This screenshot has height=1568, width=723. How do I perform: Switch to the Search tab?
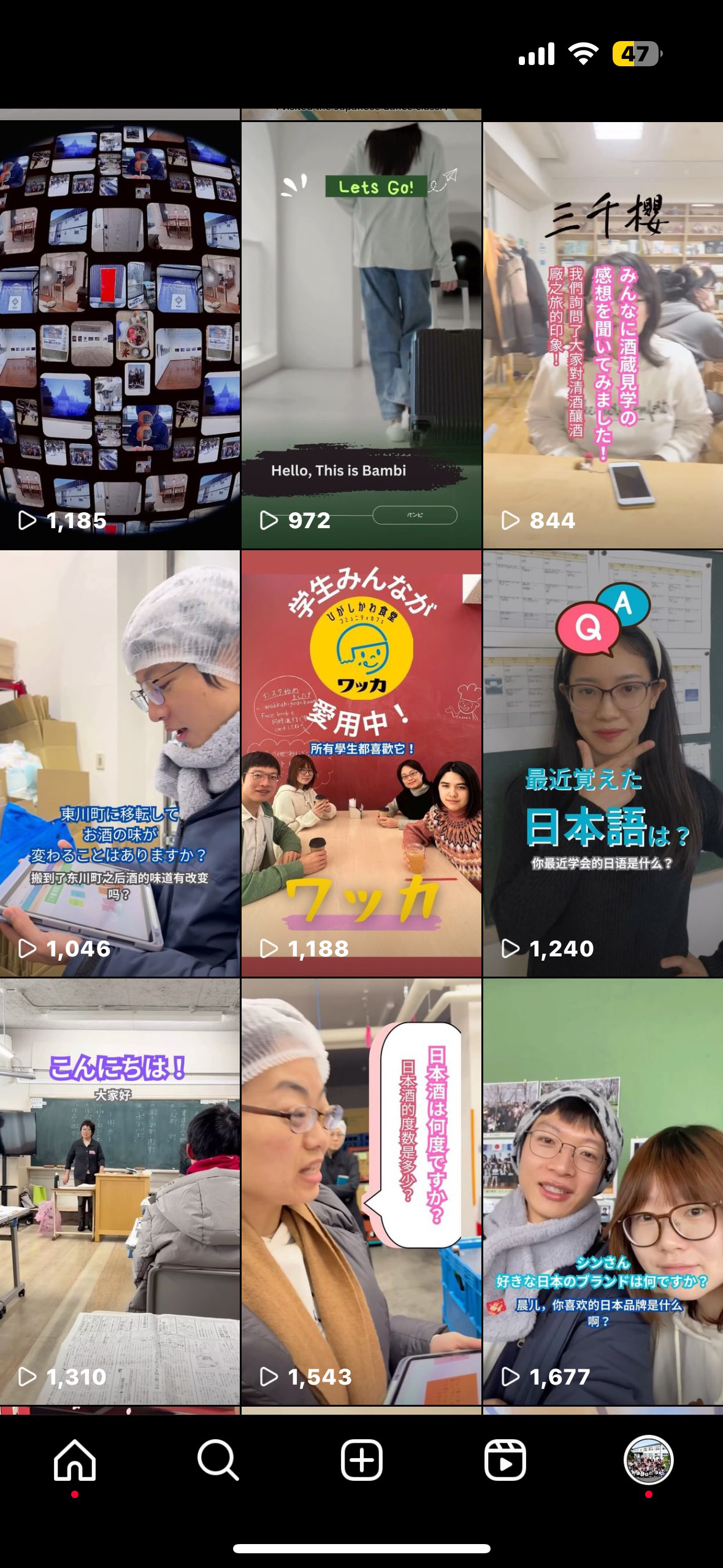pos(218,1460)
